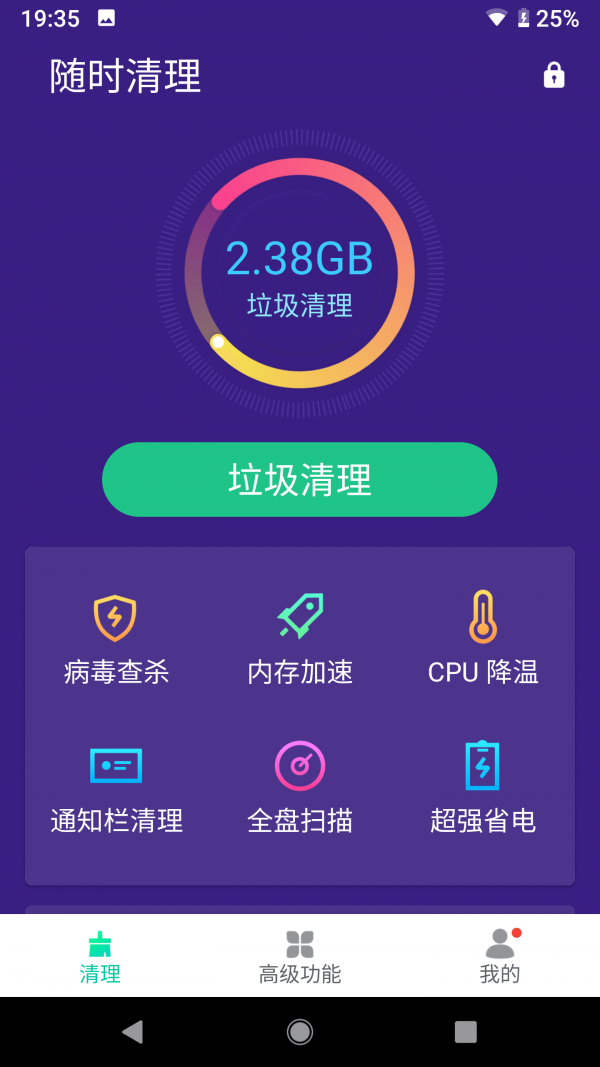This screenshot has height=1067, width=600.
Task: Tap the 2.38GB junk circle
Action: pos(299,273)
